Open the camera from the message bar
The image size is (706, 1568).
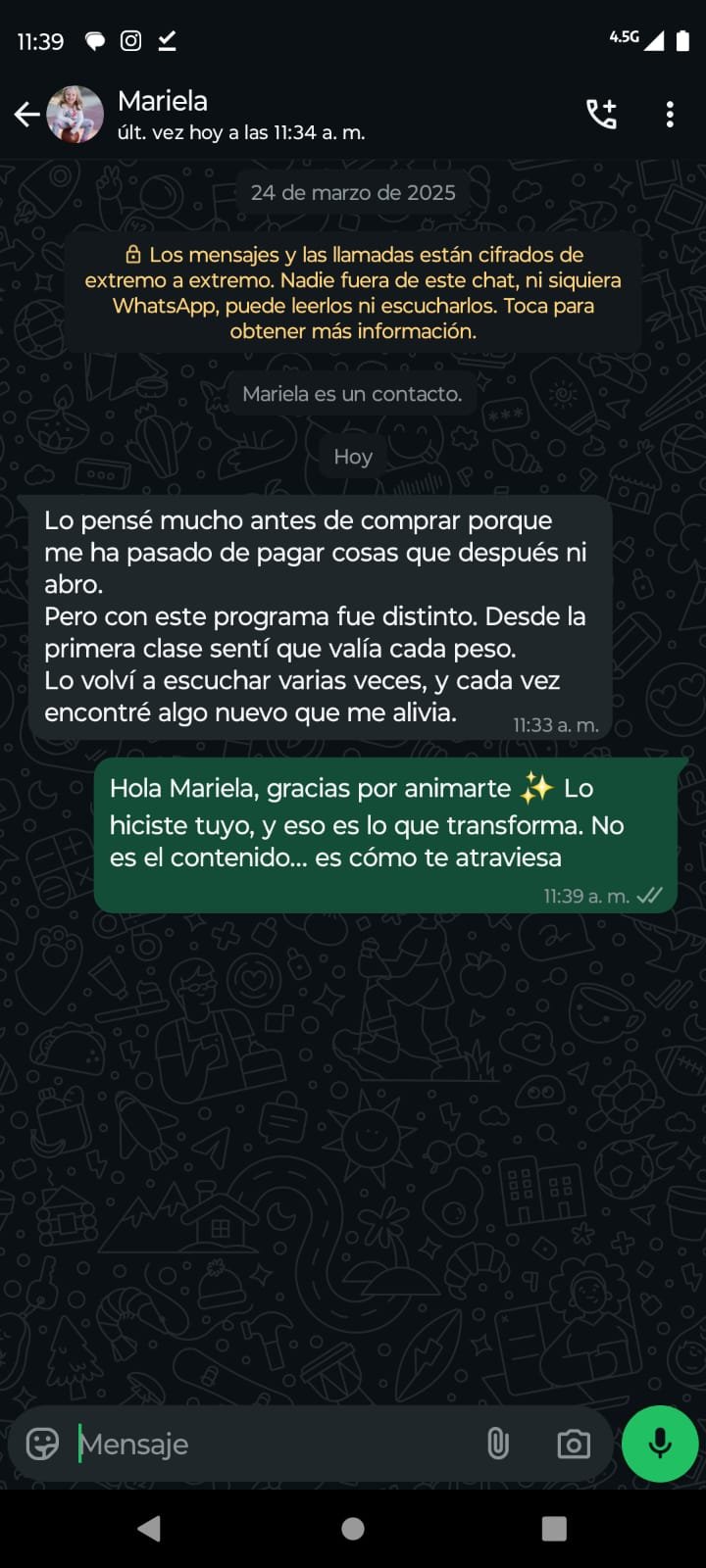pos(574,1444)
